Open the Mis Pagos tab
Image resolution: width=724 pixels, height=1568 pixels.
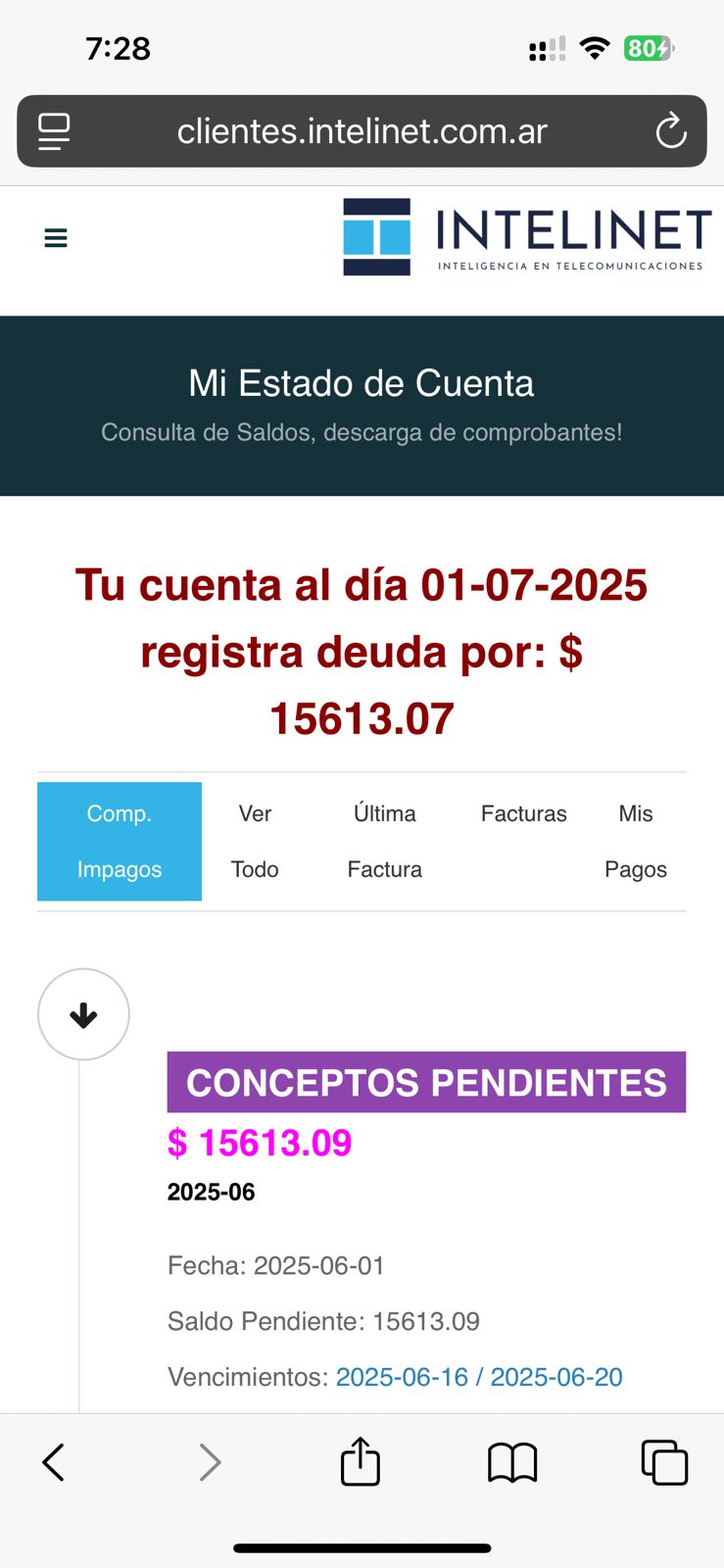635,841
